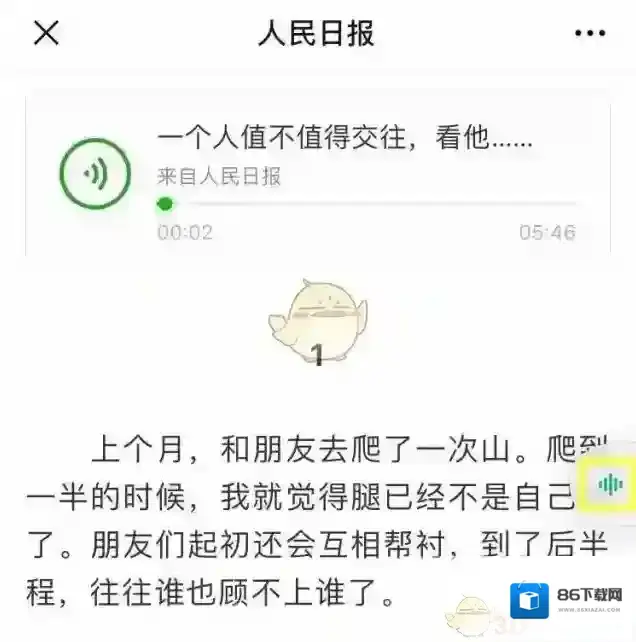Open the audio card 一个人值不值得交往
This screenshot has width=636, height=642.
344,138
